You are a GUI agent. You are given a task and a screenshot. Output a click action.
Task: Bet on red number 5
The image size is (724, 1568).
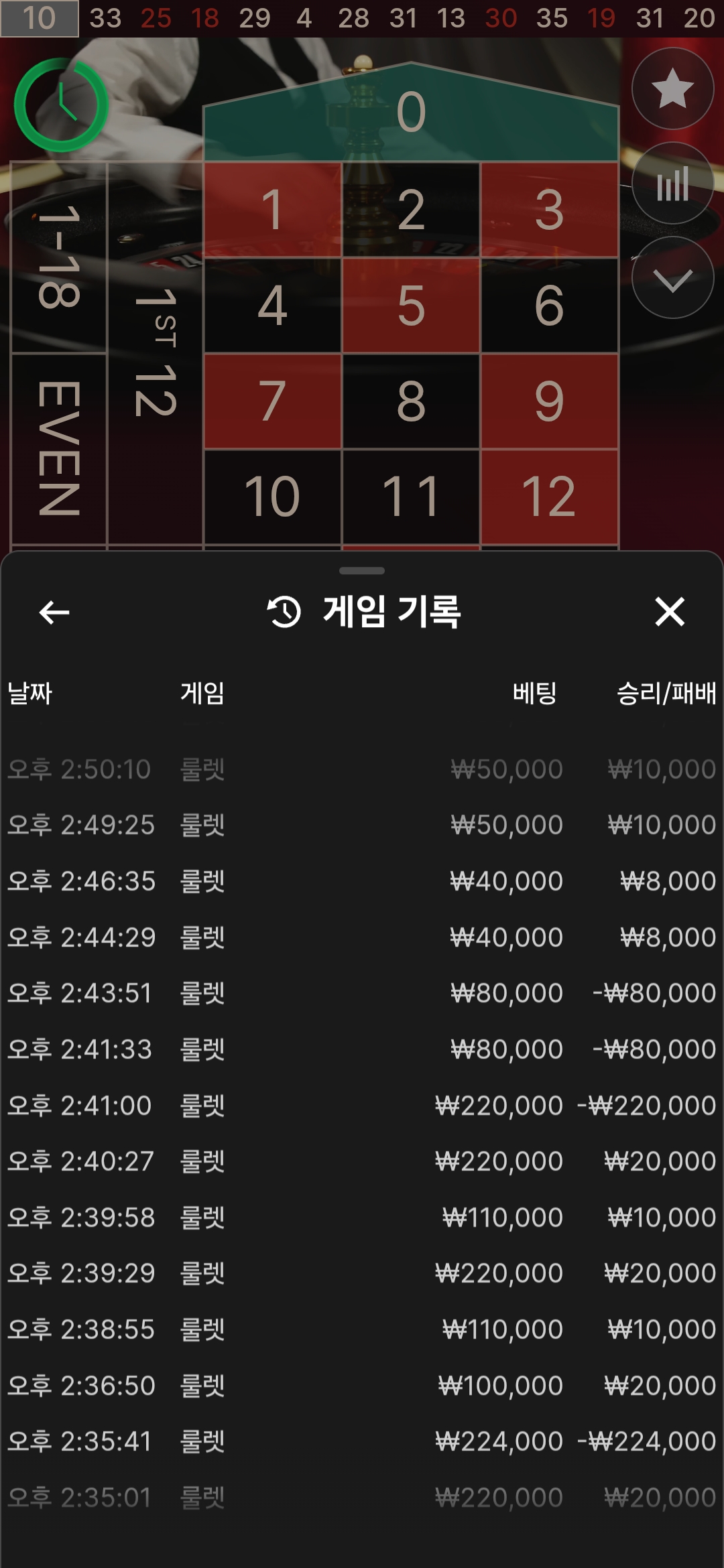411,306
